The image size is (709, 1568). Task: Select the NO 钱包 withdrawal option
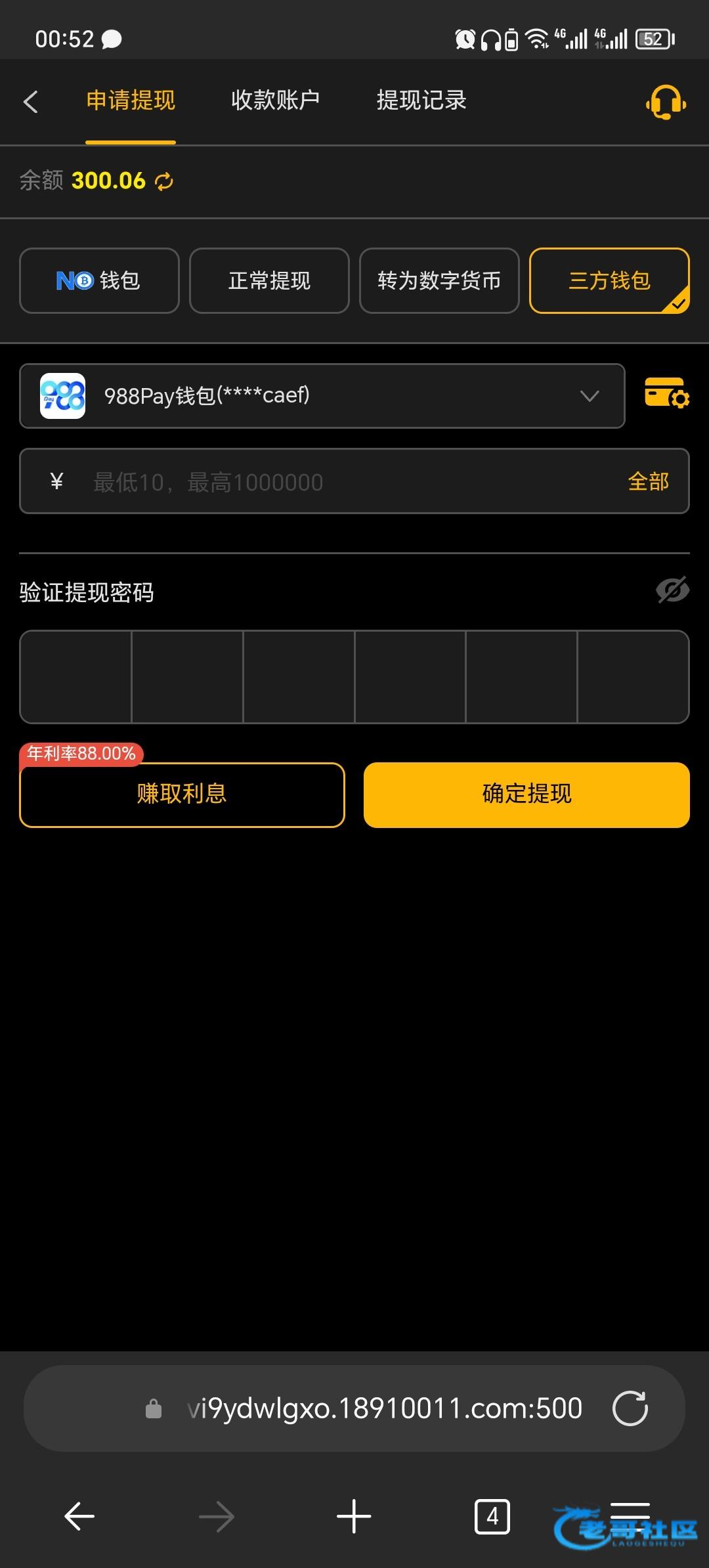pos(99,280)
